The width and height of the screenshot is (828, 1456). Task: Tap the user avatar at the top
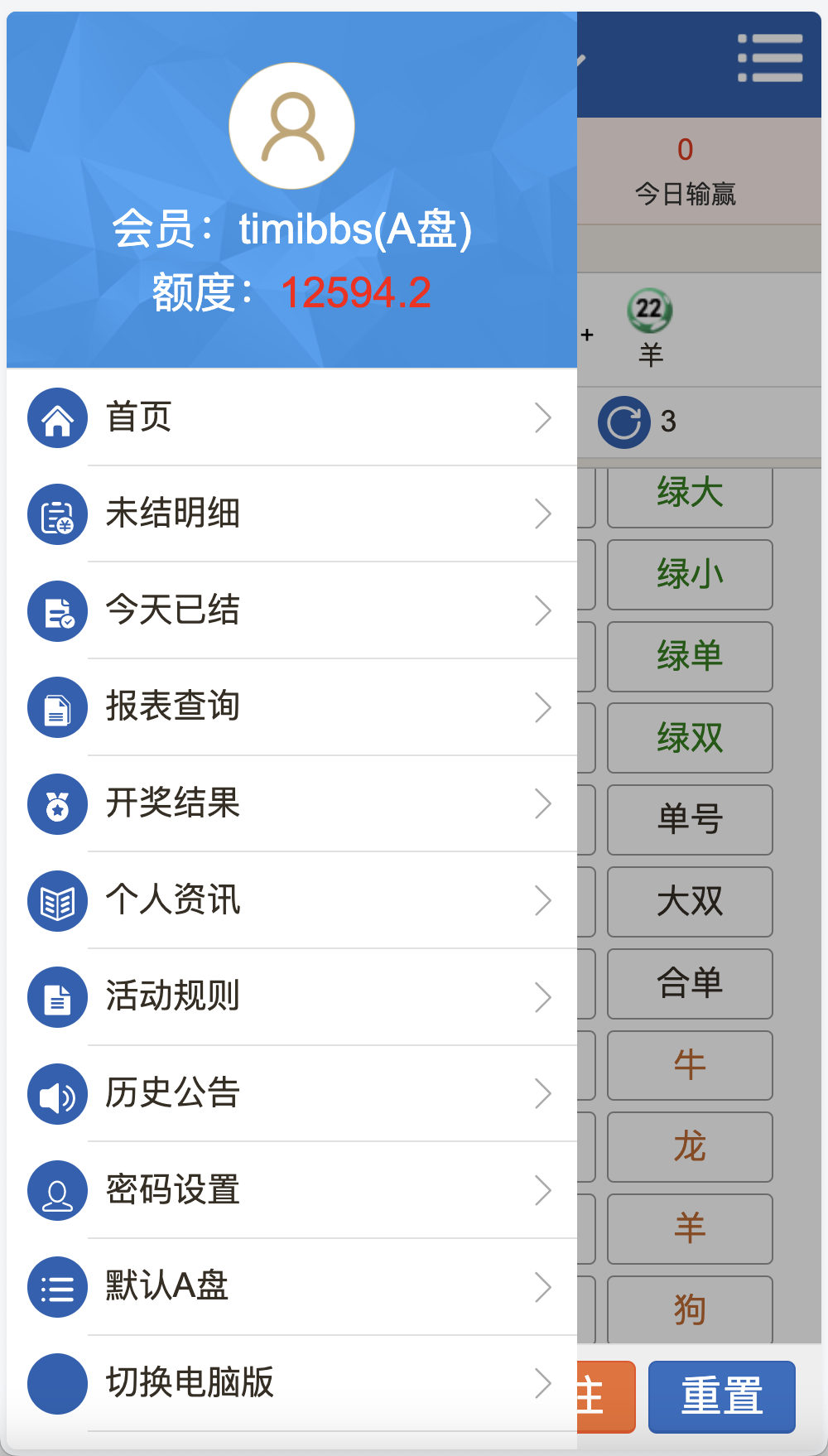[x=291, y=126]
